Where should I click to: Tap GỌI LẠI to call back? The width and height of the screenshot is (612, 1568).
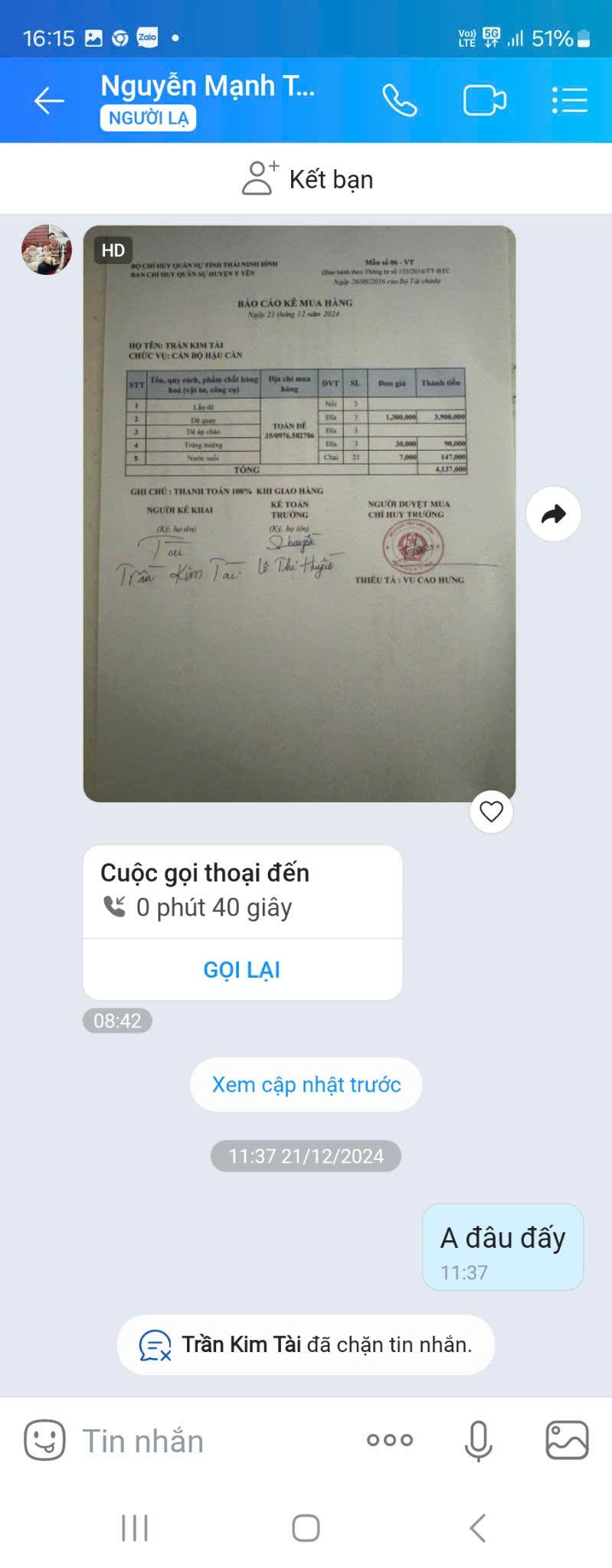pyautogui.click(x=242, y=969)
